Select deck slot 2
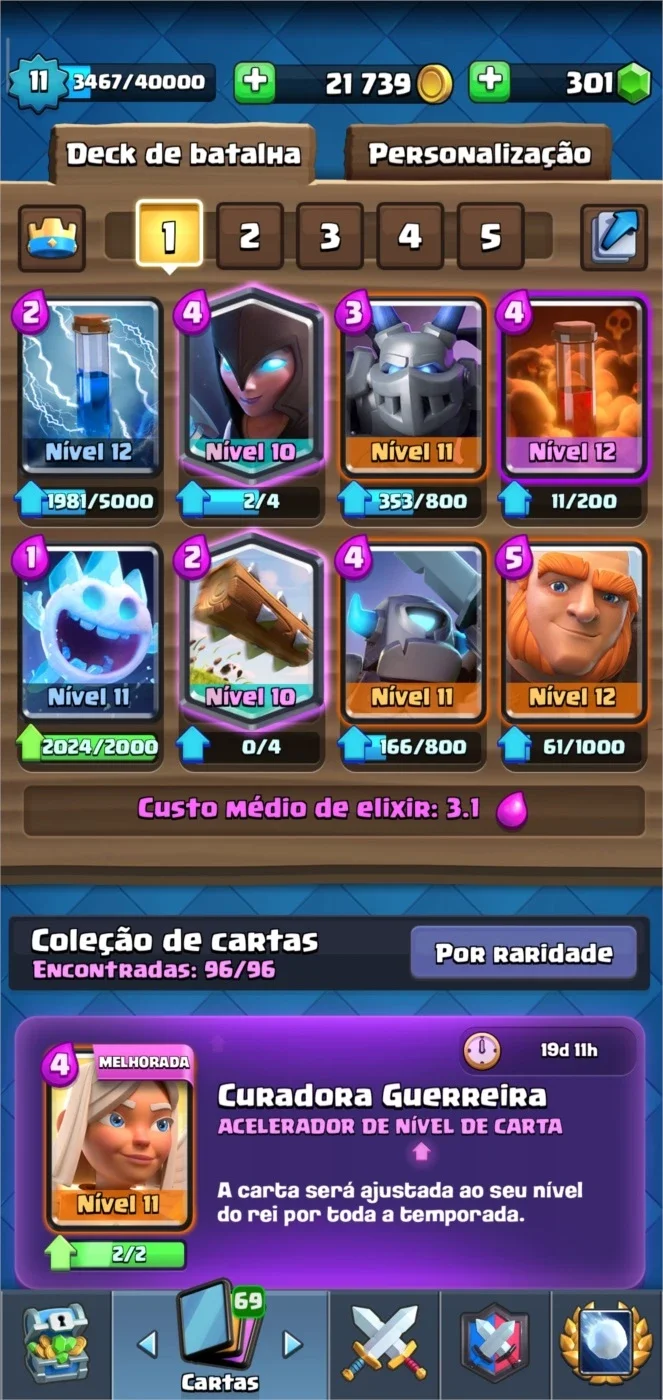This screenshot has width=663, height=1400. (249, 237)
